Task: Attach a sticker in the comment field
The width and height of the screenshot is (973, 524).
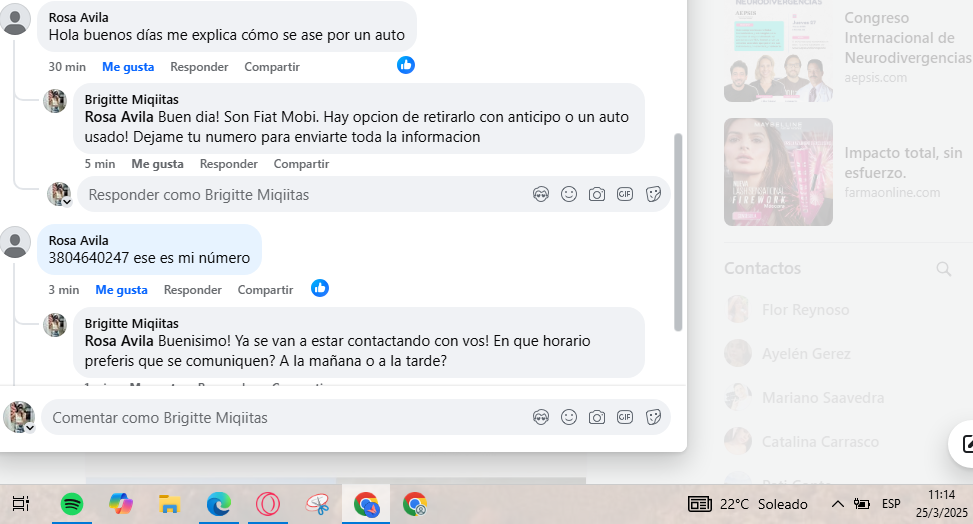Action: pos(653,417)
